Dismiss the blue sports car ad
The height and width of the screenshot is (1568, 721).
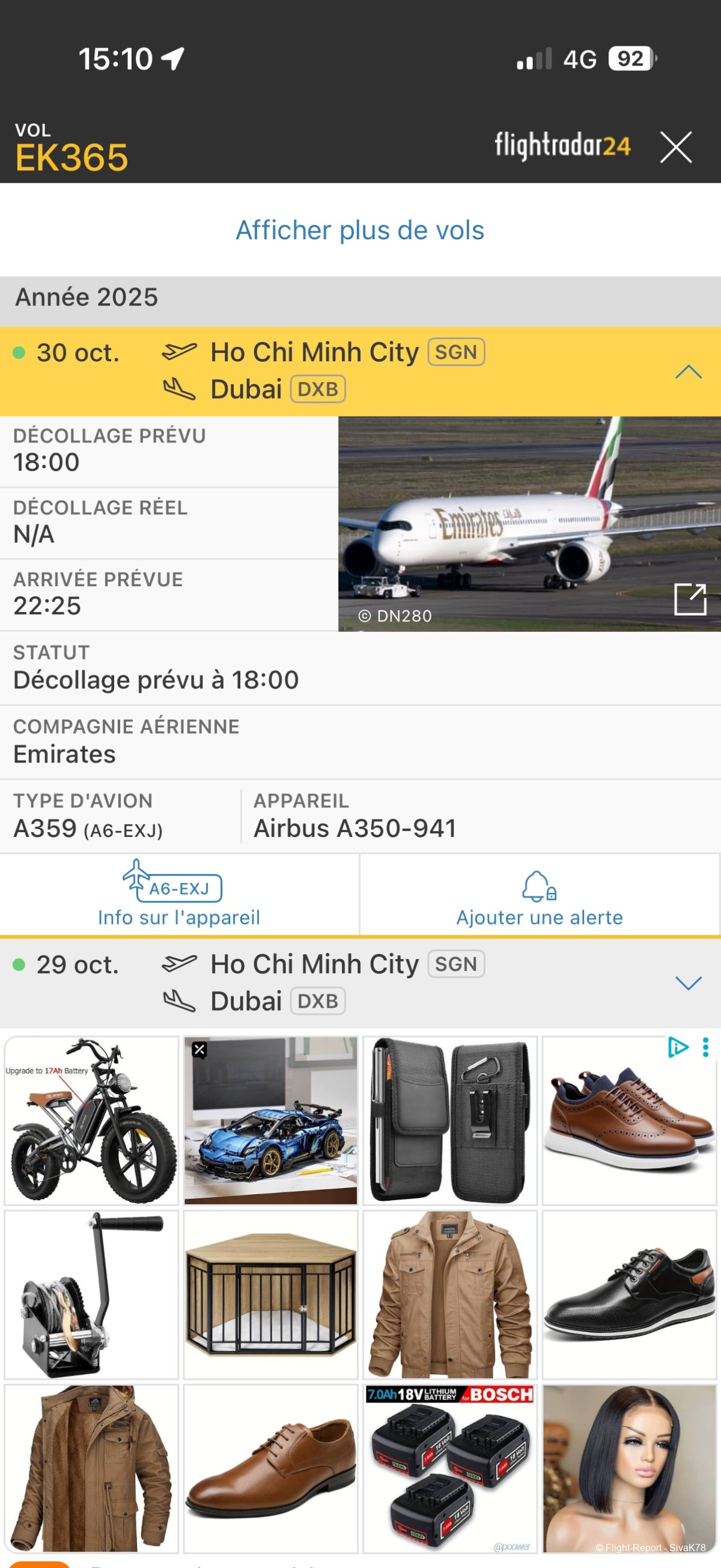pyautogui.click(x=199, y=1050)
